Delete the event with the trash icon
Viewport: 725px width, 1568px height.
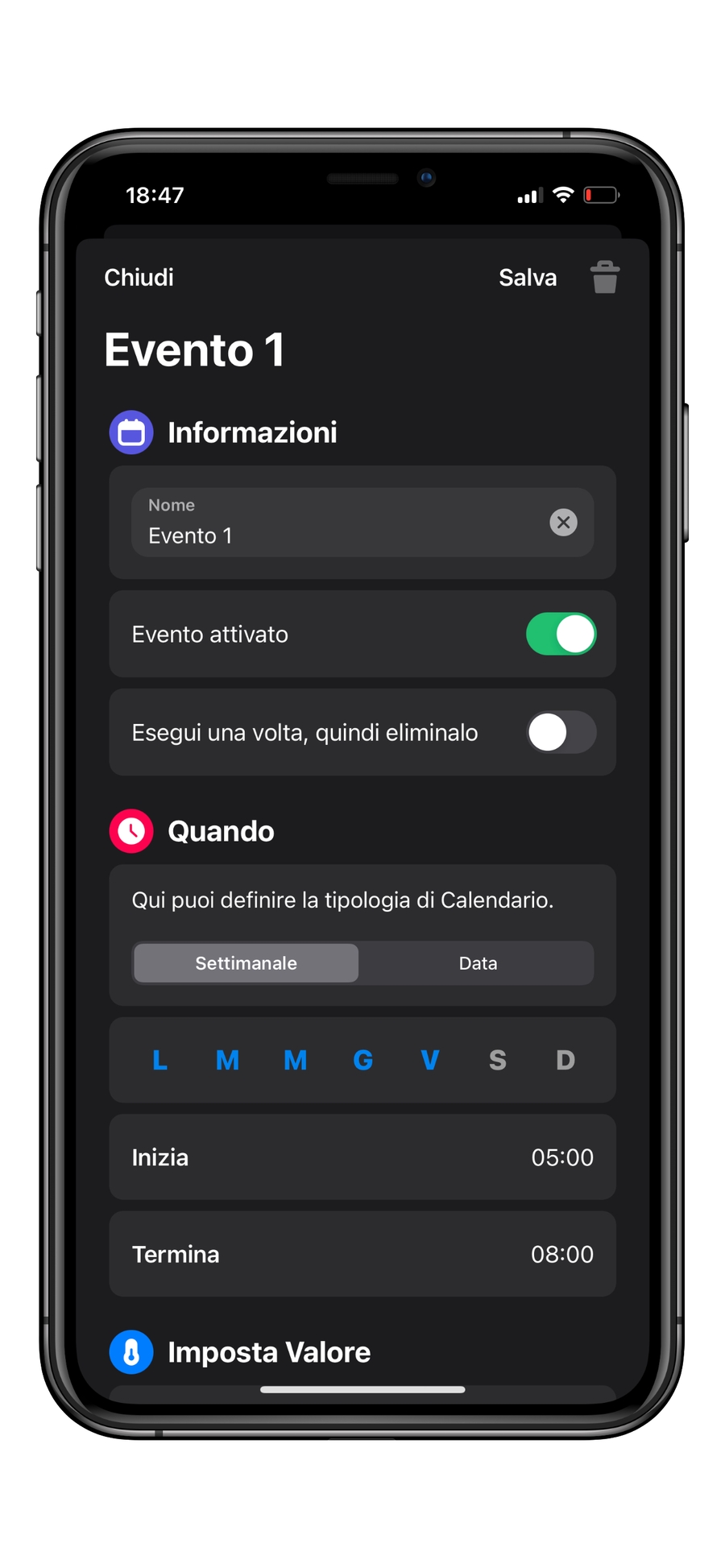[x=604, y=278]
